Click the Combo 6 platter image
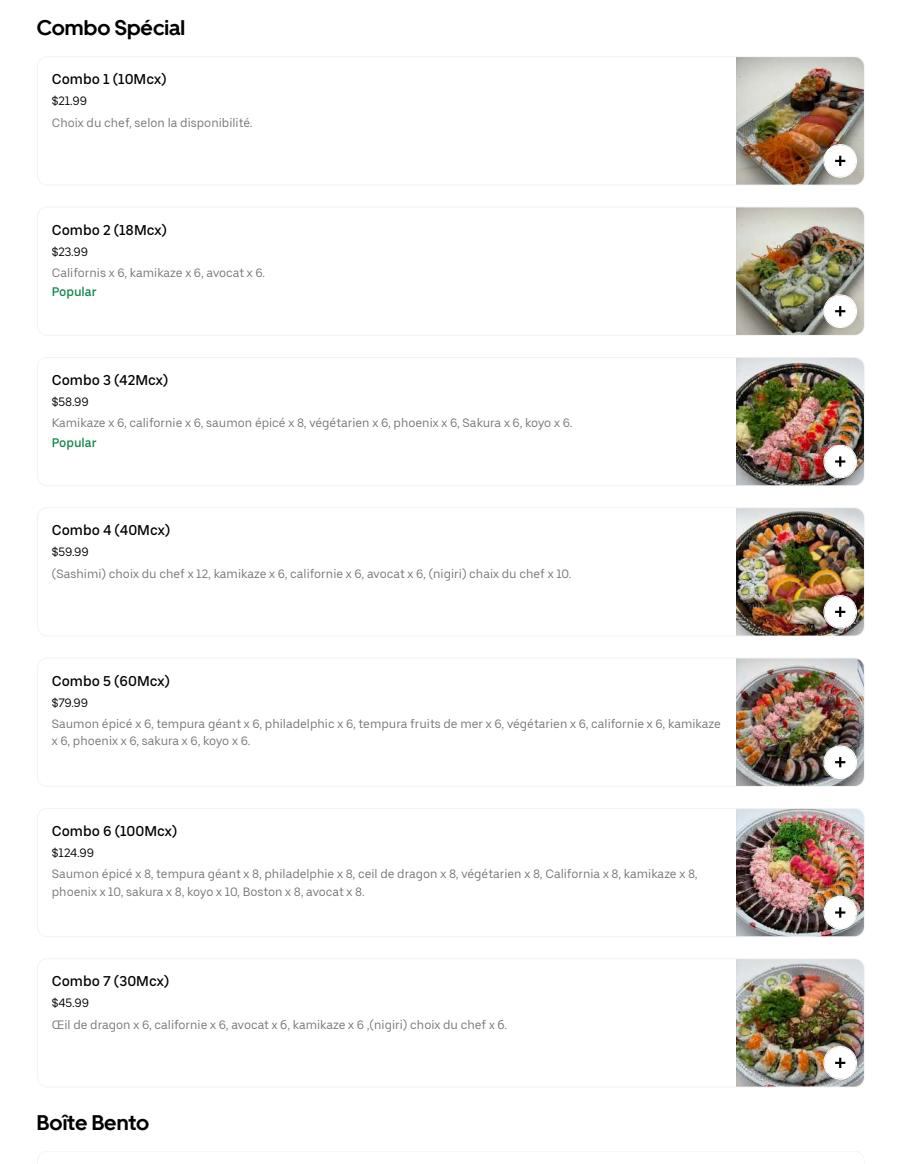This screenshot has height=1164, width=900. click(799, 871)
